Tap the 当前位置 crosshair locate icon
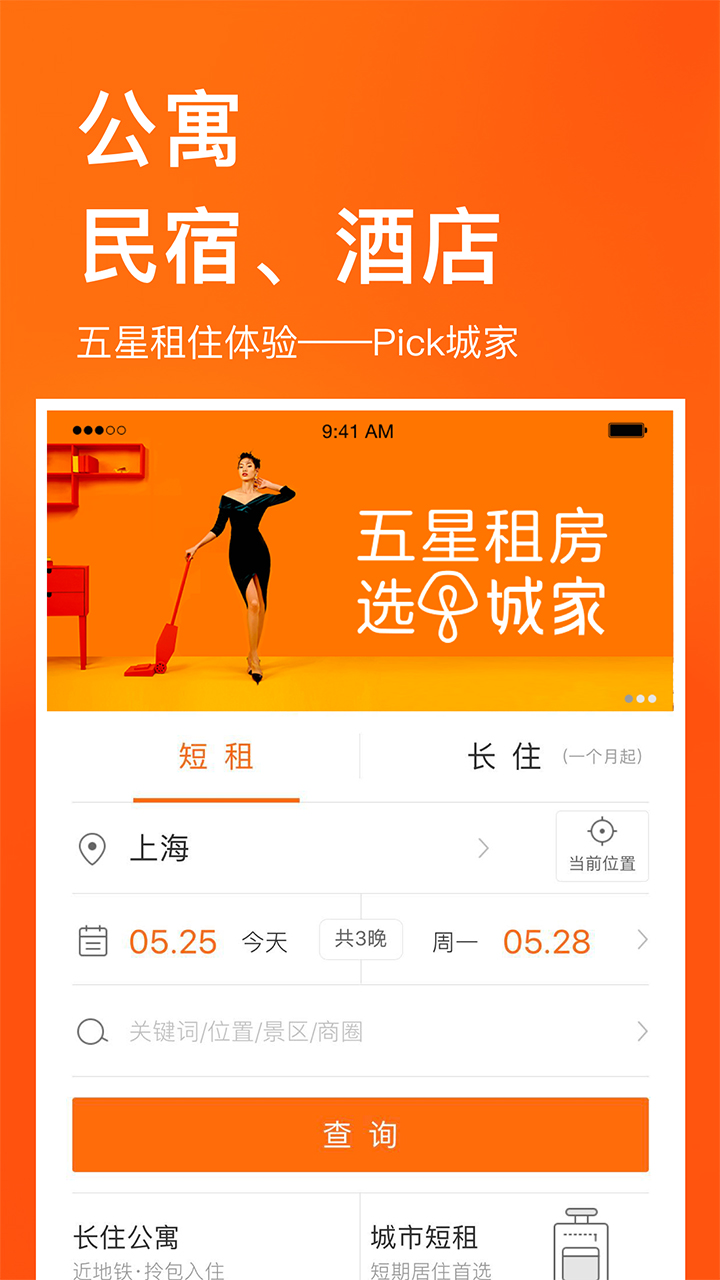The height and width of the screenshot is (1280, 720). coord(601,833)
